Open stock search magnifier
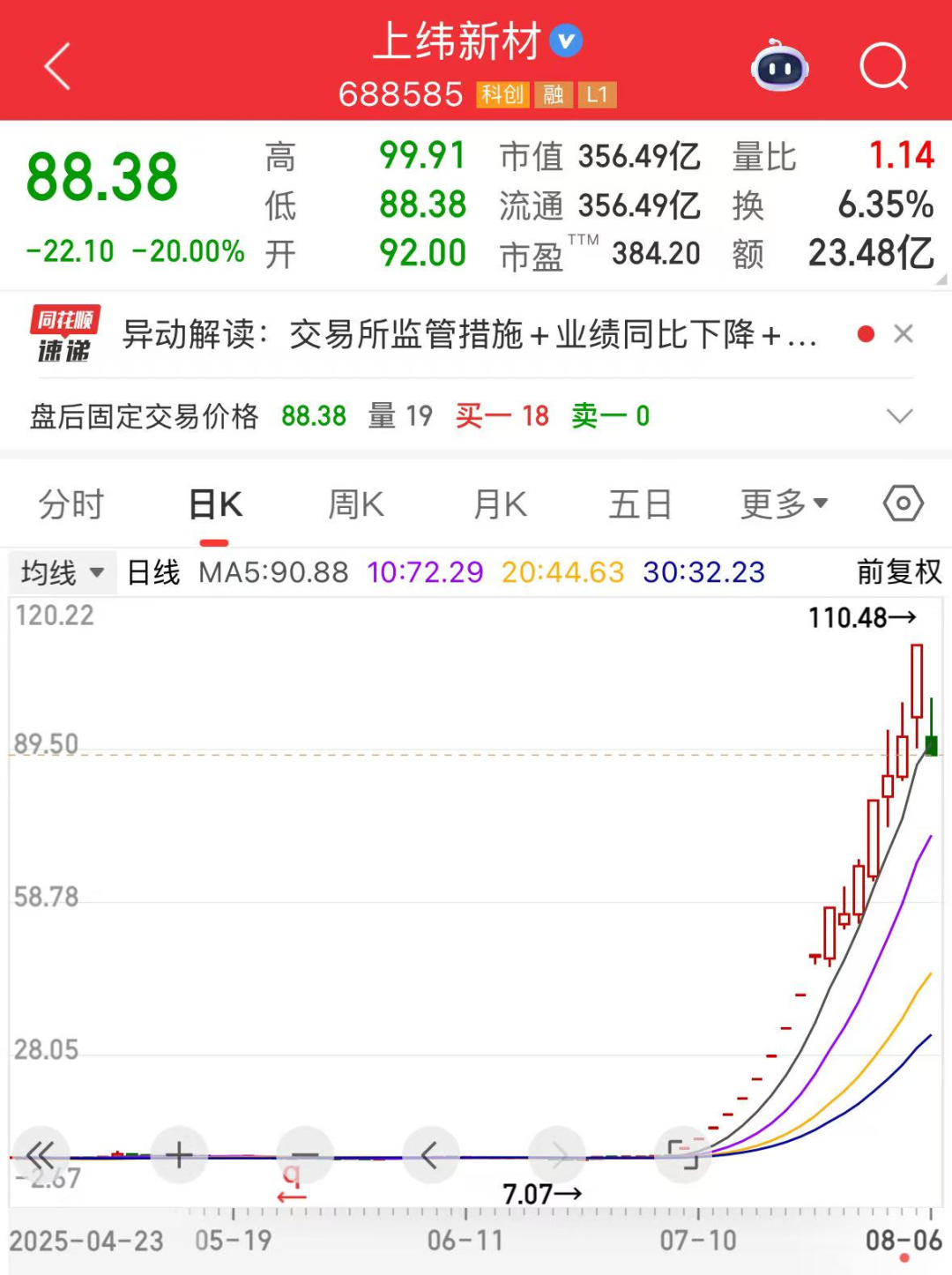Image resolution: width=952 pixels, height=1275 pixels. [883, 67]
